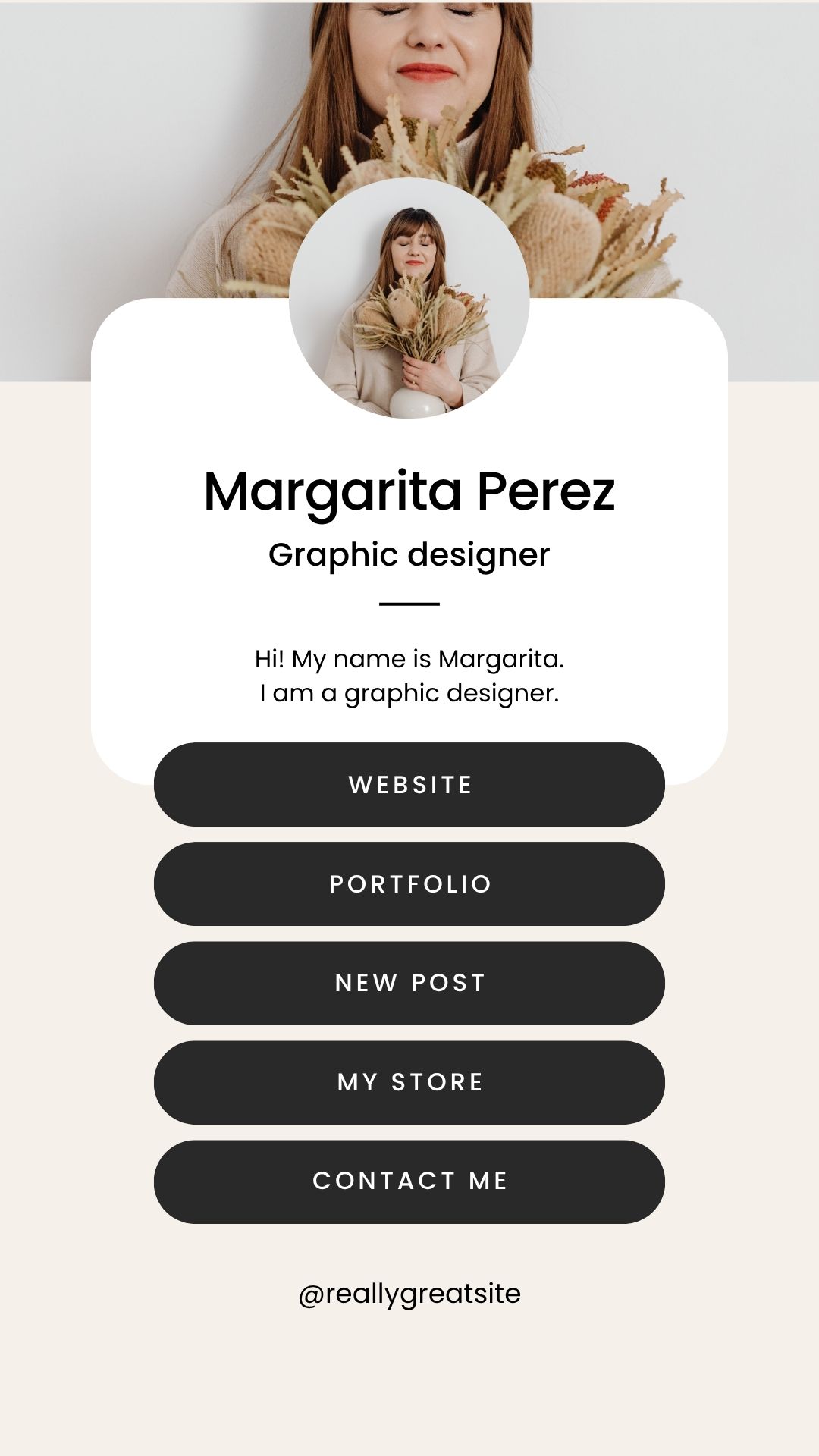Open the WEBSITE link button

point(409,784)
